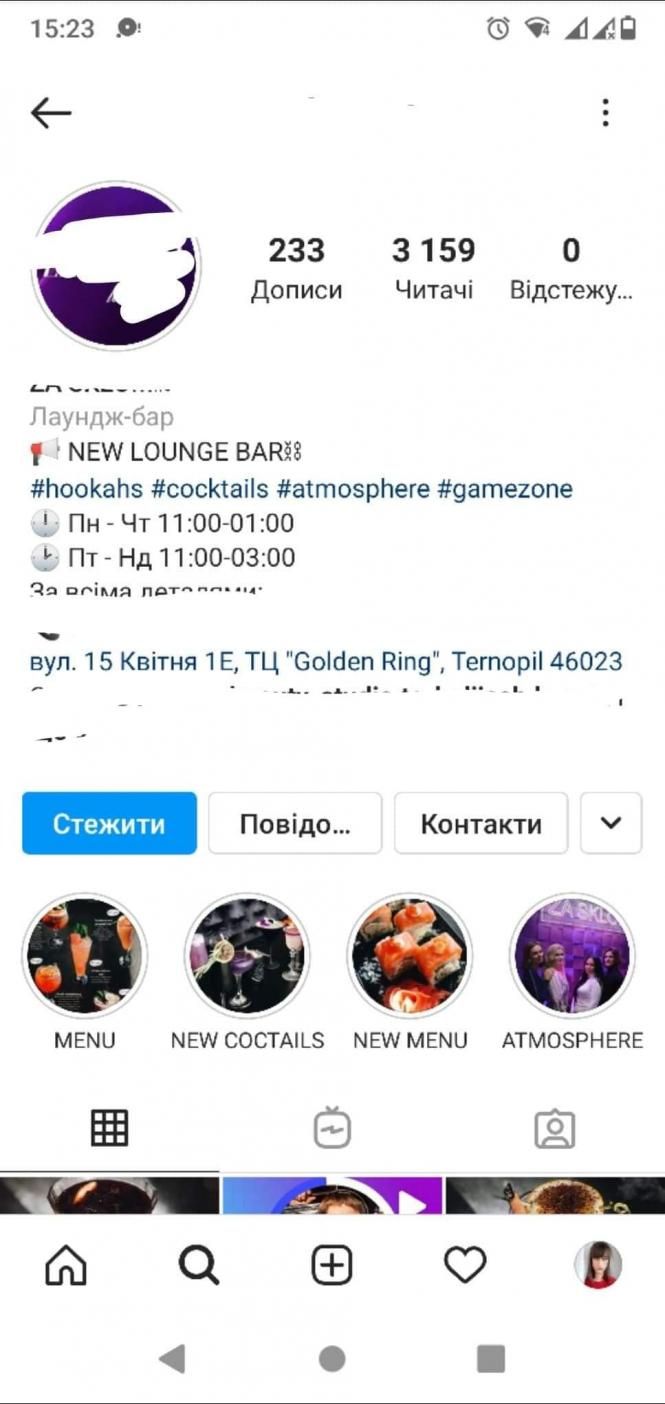Image resolution: width=665 pixels, height=1404 pixels.
Task: Expand suggested accounts chevron
Action: point(611,823)
